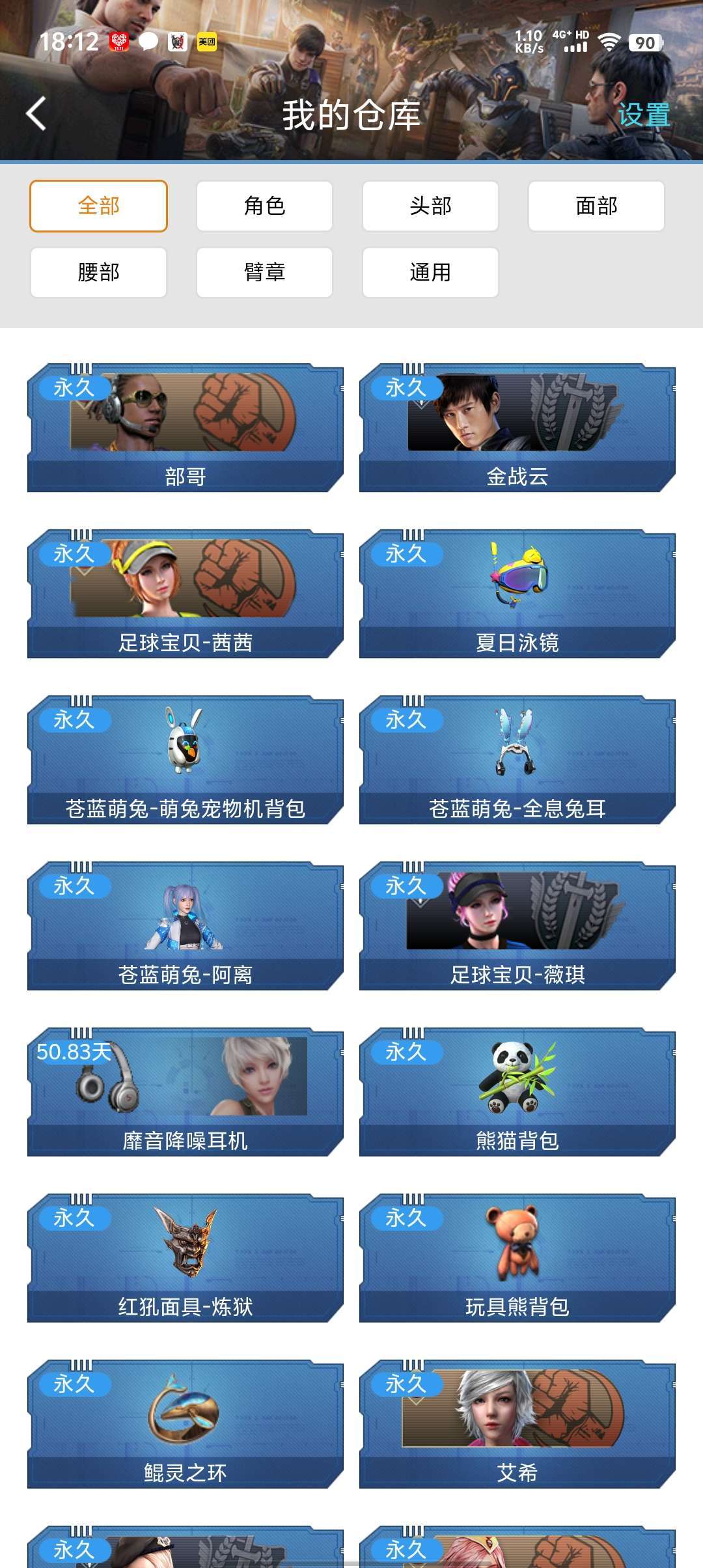
Task: Filter items by 腰部
Action: pyautogui.click(x=98, y=272)
